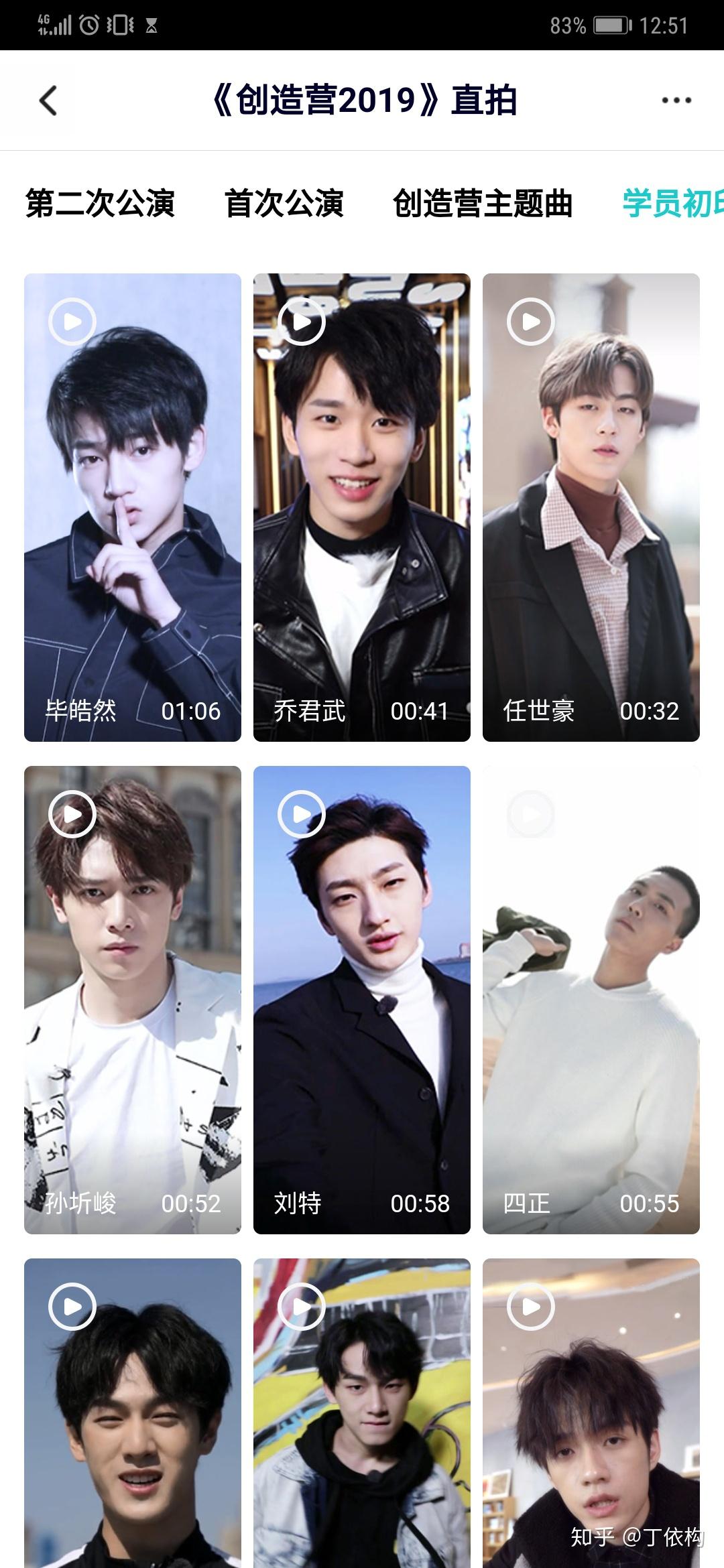Play 孙圻峻's 00:52 video
This screenshot has height=1568, width=724.
133,999
